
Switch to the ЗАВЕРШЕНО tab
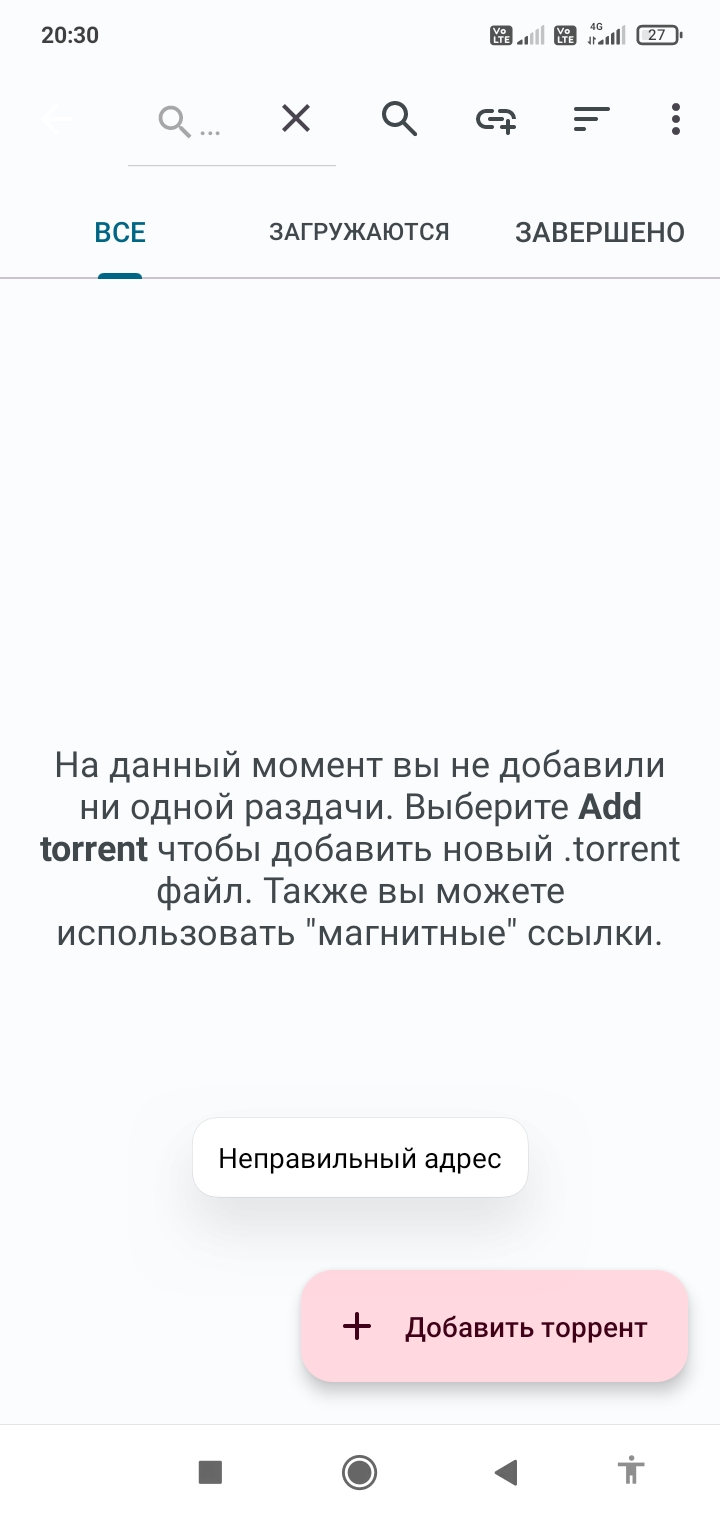click(600, 233)
